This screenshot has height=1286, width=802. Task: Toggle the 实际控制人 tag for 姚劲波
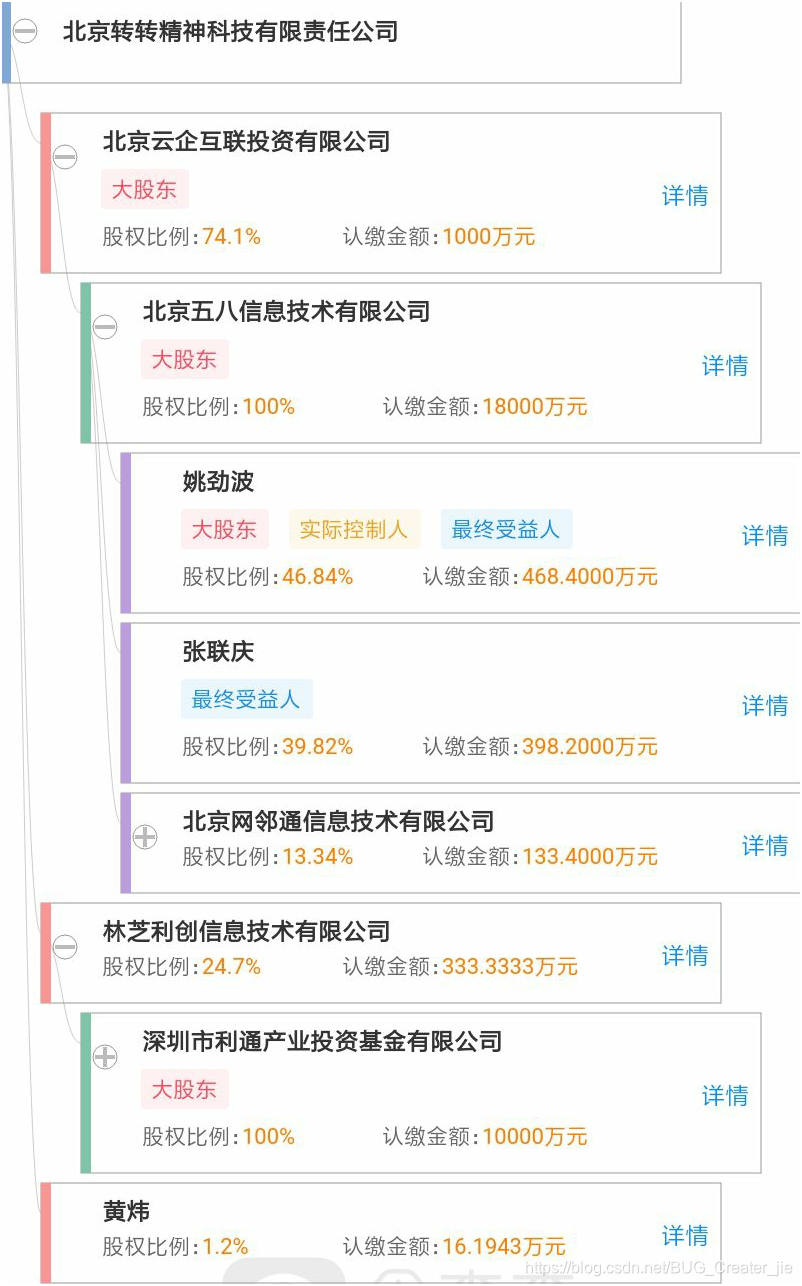click(354, 529)
